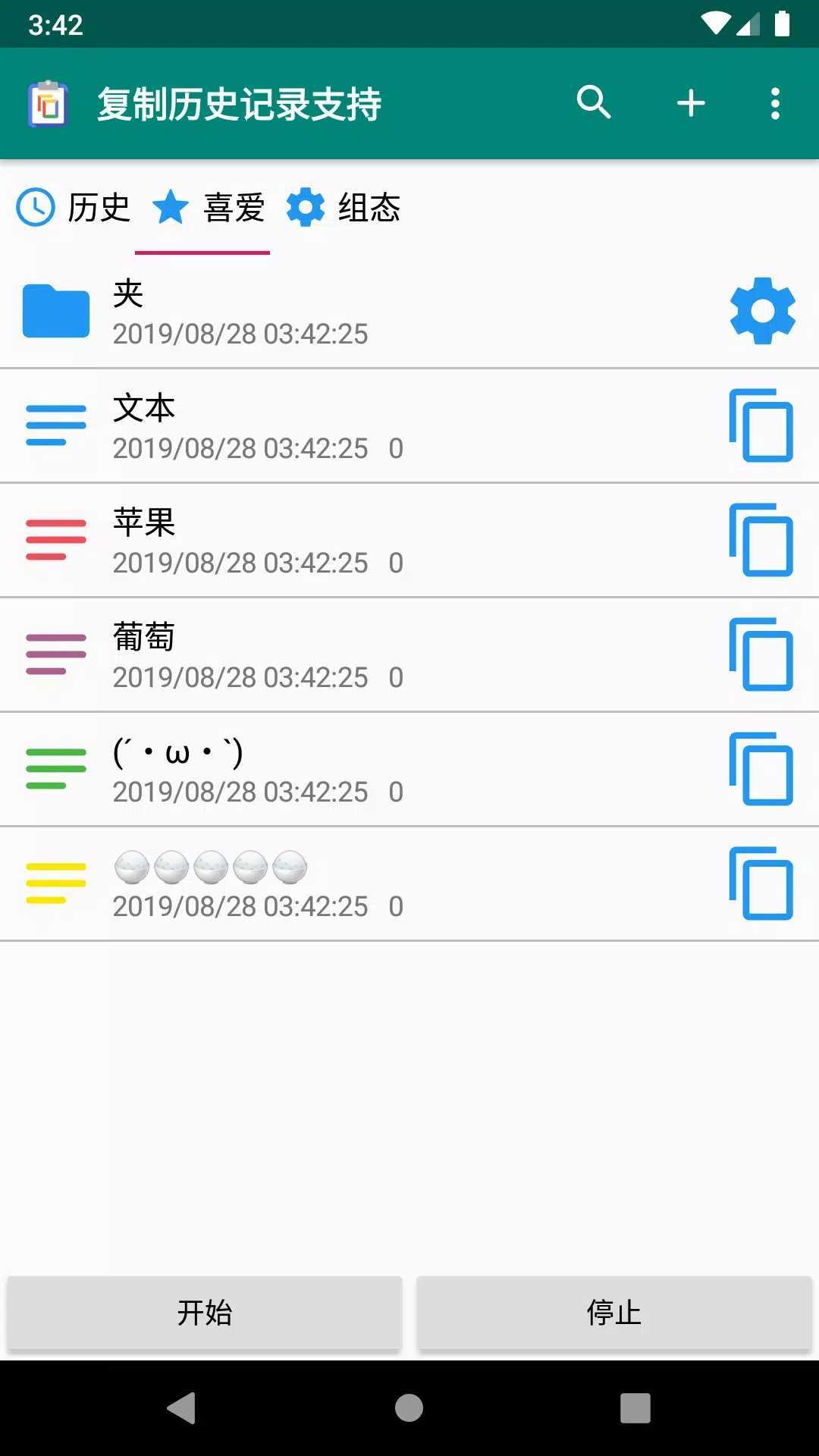This screenshot has height=1456, width=819.
Task: Select the 喜爱 tab with star icon
Action: [x=211, y=208]
